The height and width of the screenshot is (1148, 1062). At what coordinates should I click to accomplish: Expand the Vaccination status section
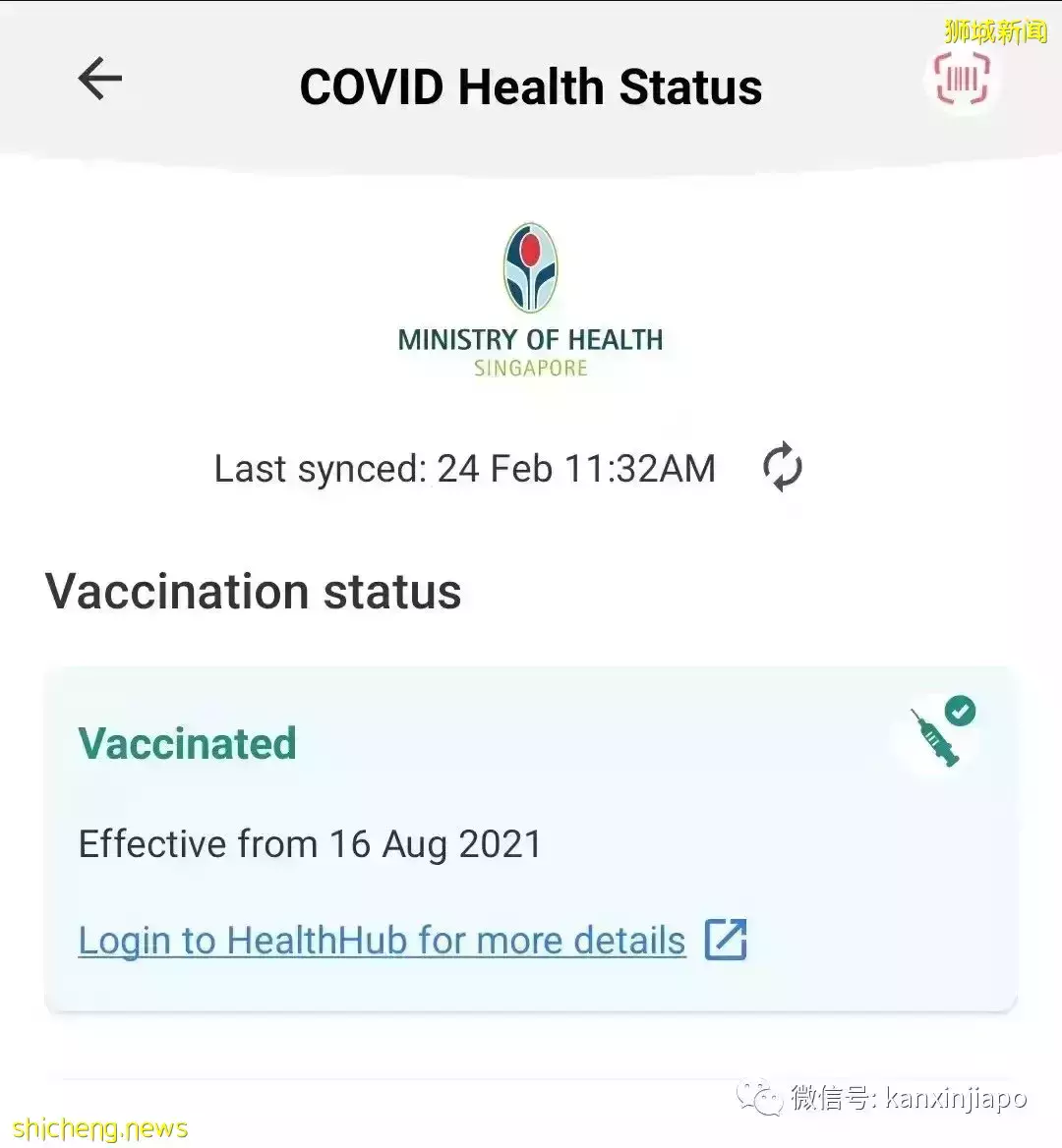tap(254, 591)
